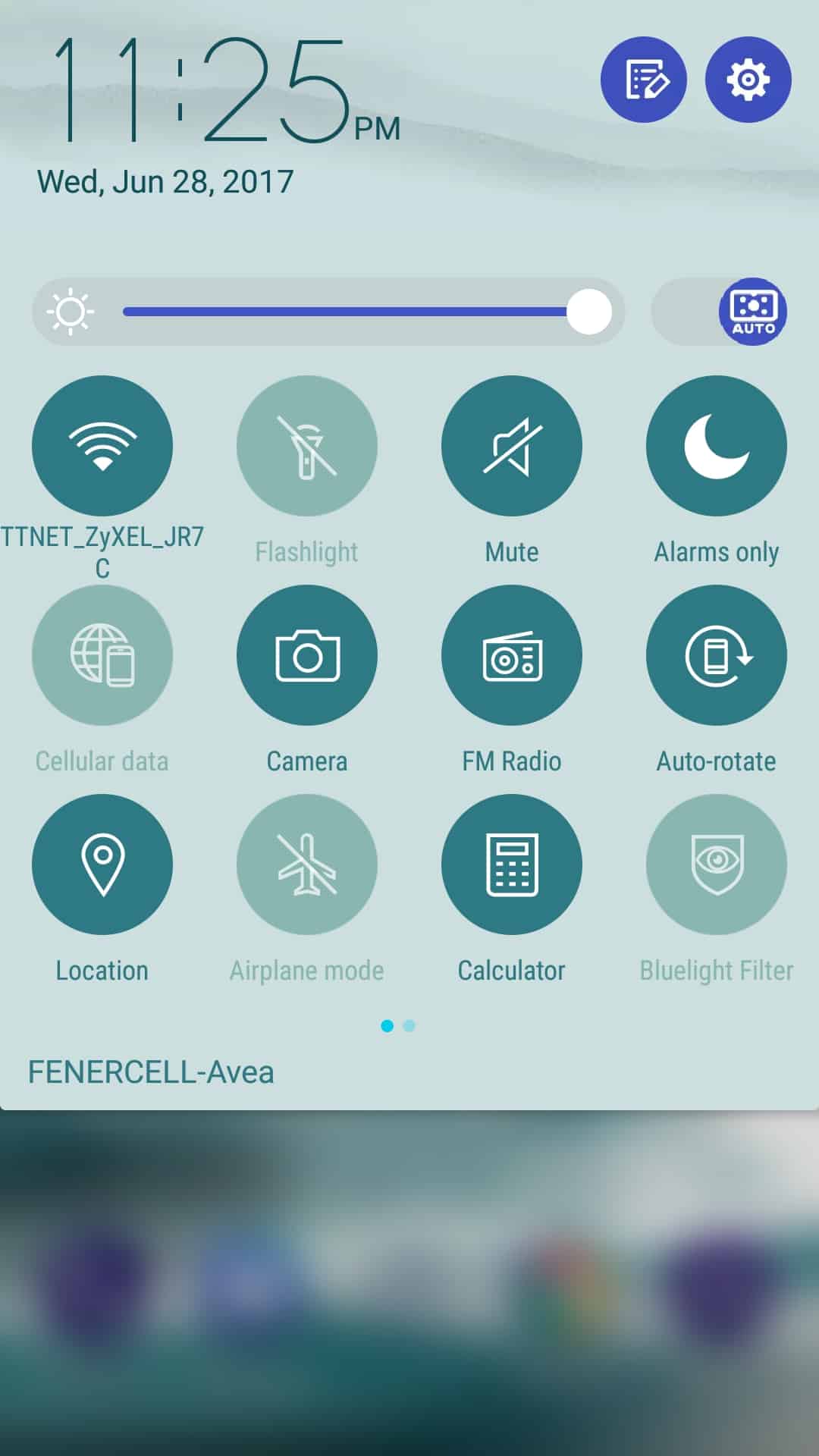The image size is (819, 1456).
Task: Open the quick settings edit icon
Action: pyautogui.click(x=643, y=80)
